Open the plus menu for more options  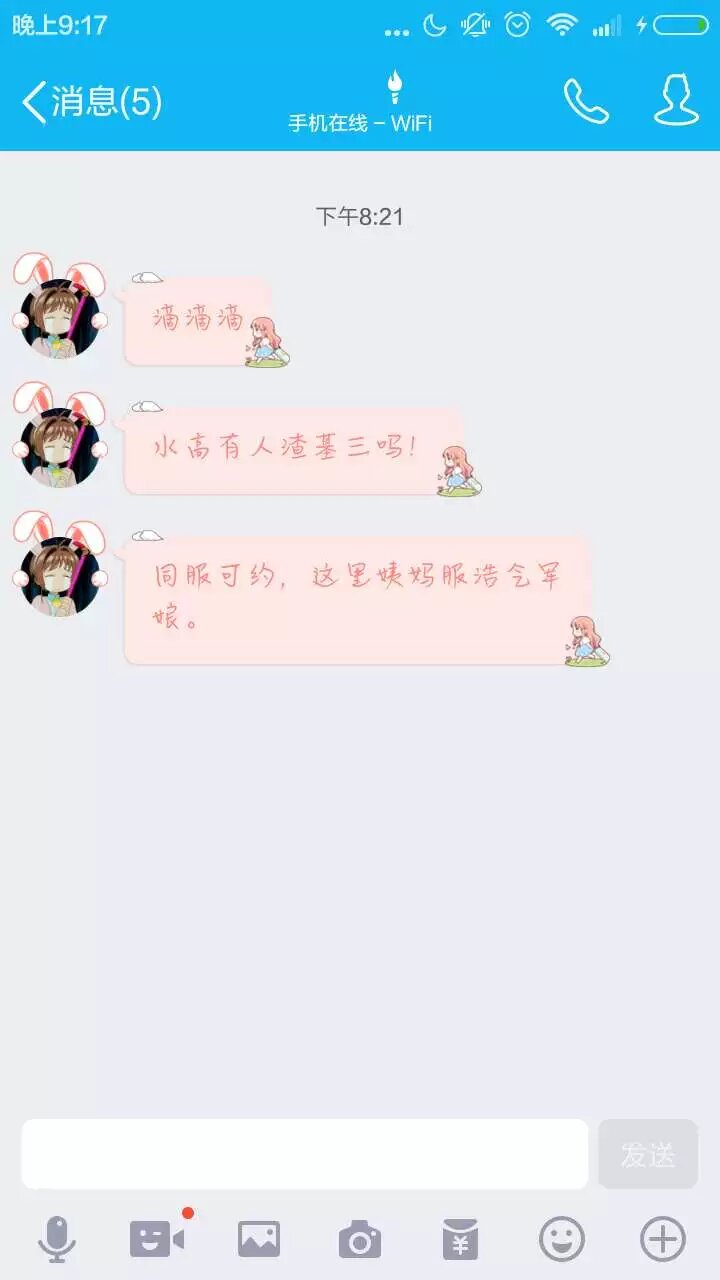(663, 1240)
